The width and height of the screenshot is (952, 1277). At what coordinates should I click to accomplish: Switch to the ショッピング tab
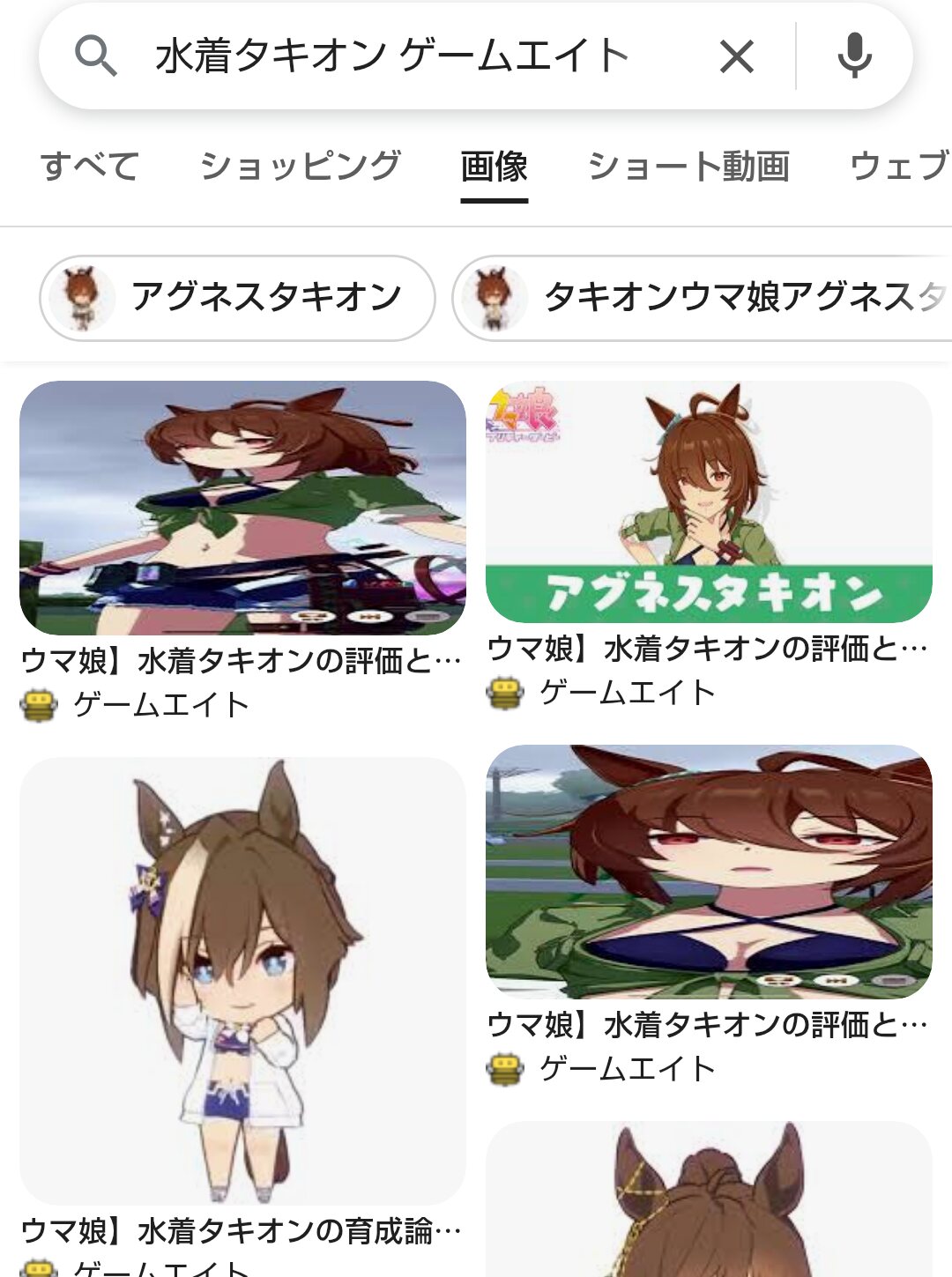tap(301, 166)
